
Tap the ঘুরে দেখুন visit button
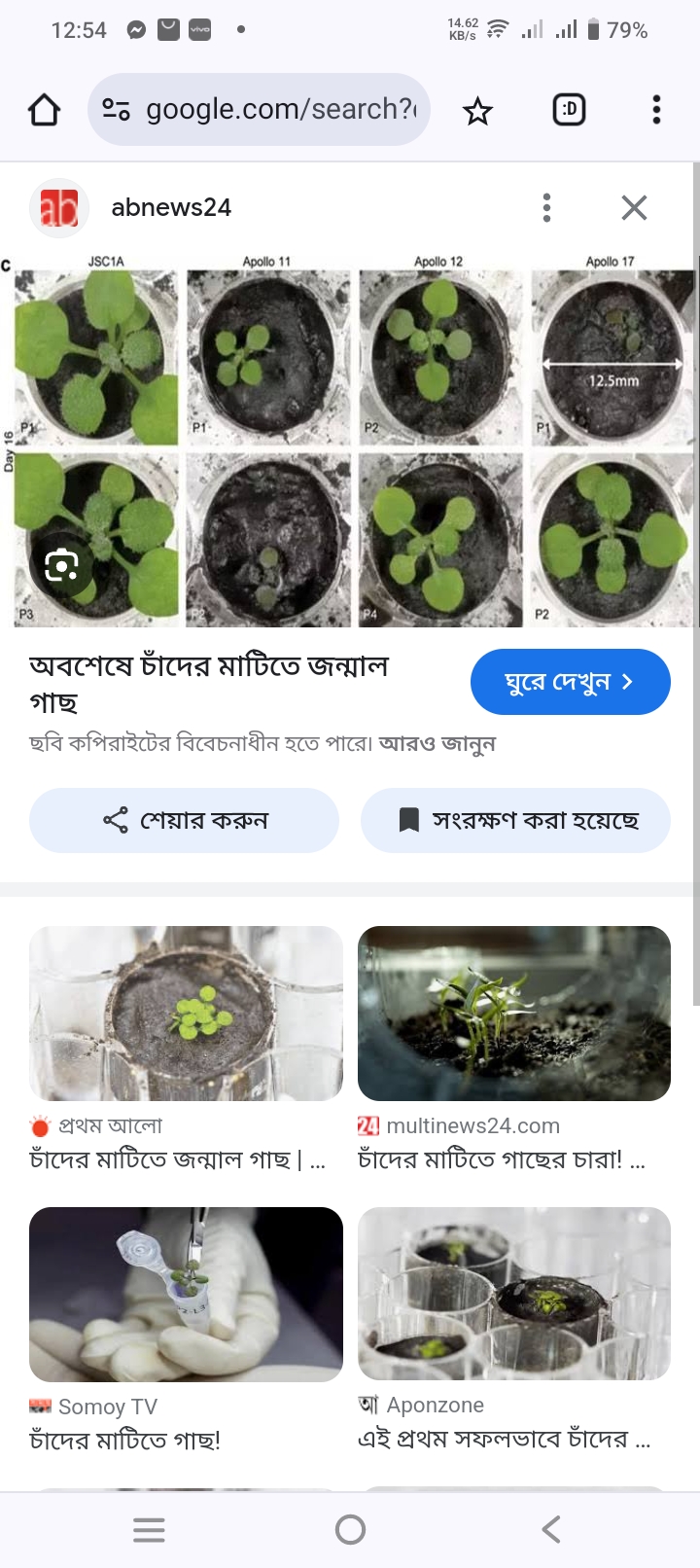[571, 682]
